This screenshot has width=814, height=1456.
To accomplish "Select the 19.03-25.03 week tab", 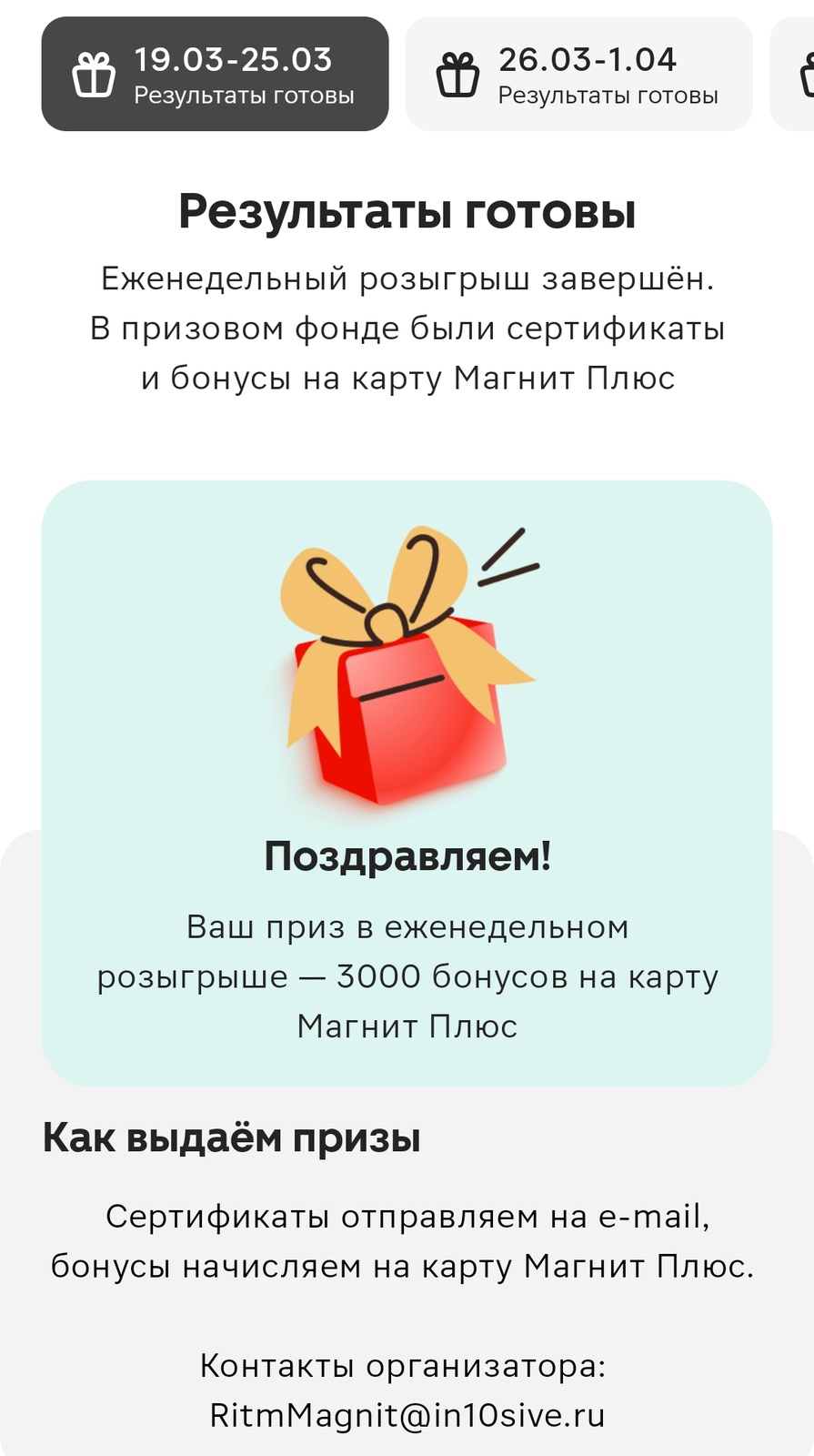I will [x=215, y=75].
